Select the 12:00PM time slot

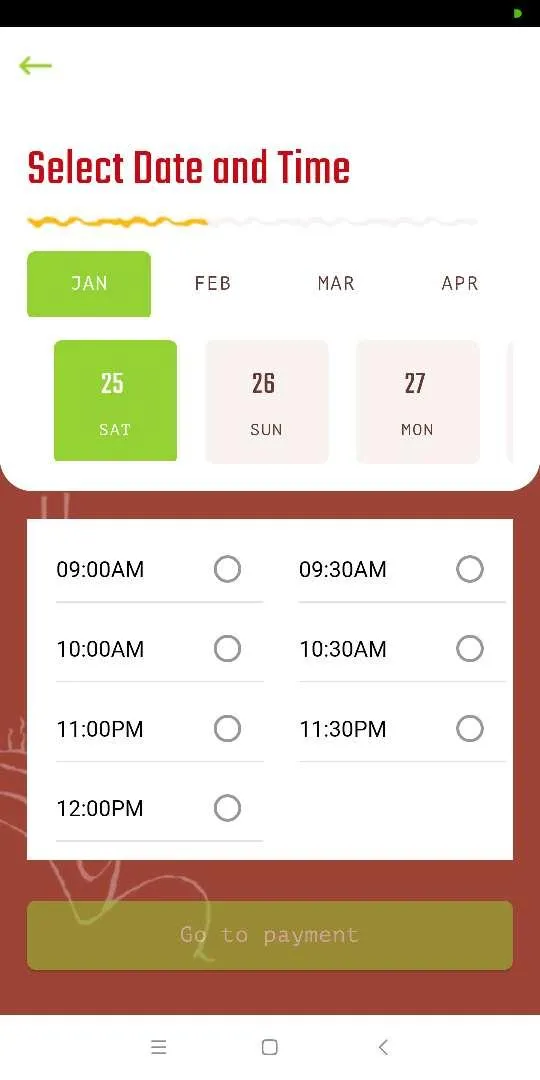[x=159, y=808]
